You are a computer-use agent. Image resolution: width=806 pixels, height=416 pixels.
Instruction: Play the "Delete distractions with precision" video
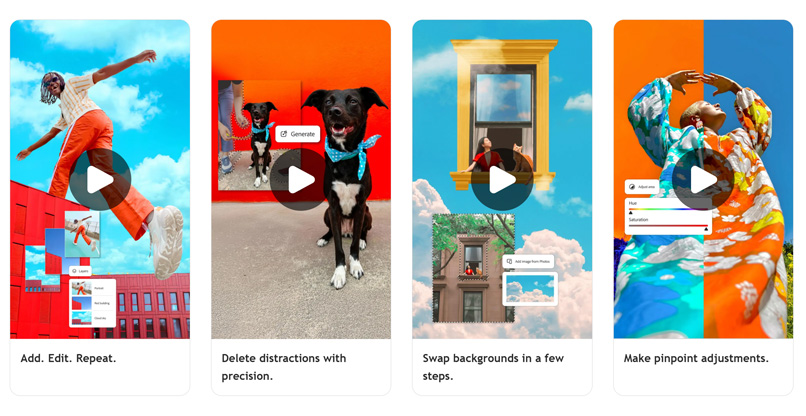301,179
